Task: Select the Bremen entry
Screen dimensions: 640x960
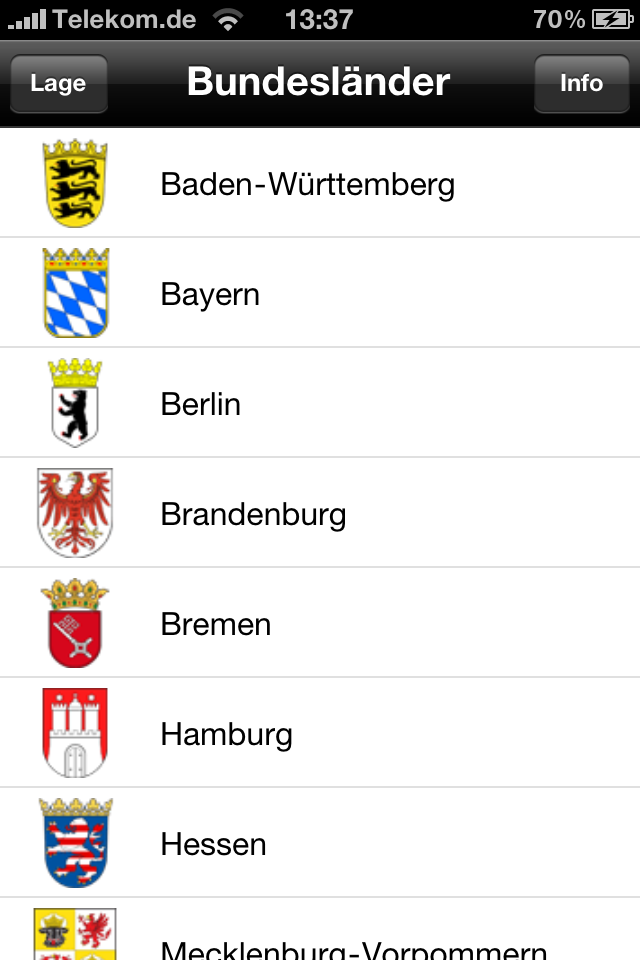Action: (x=215, y=624)
